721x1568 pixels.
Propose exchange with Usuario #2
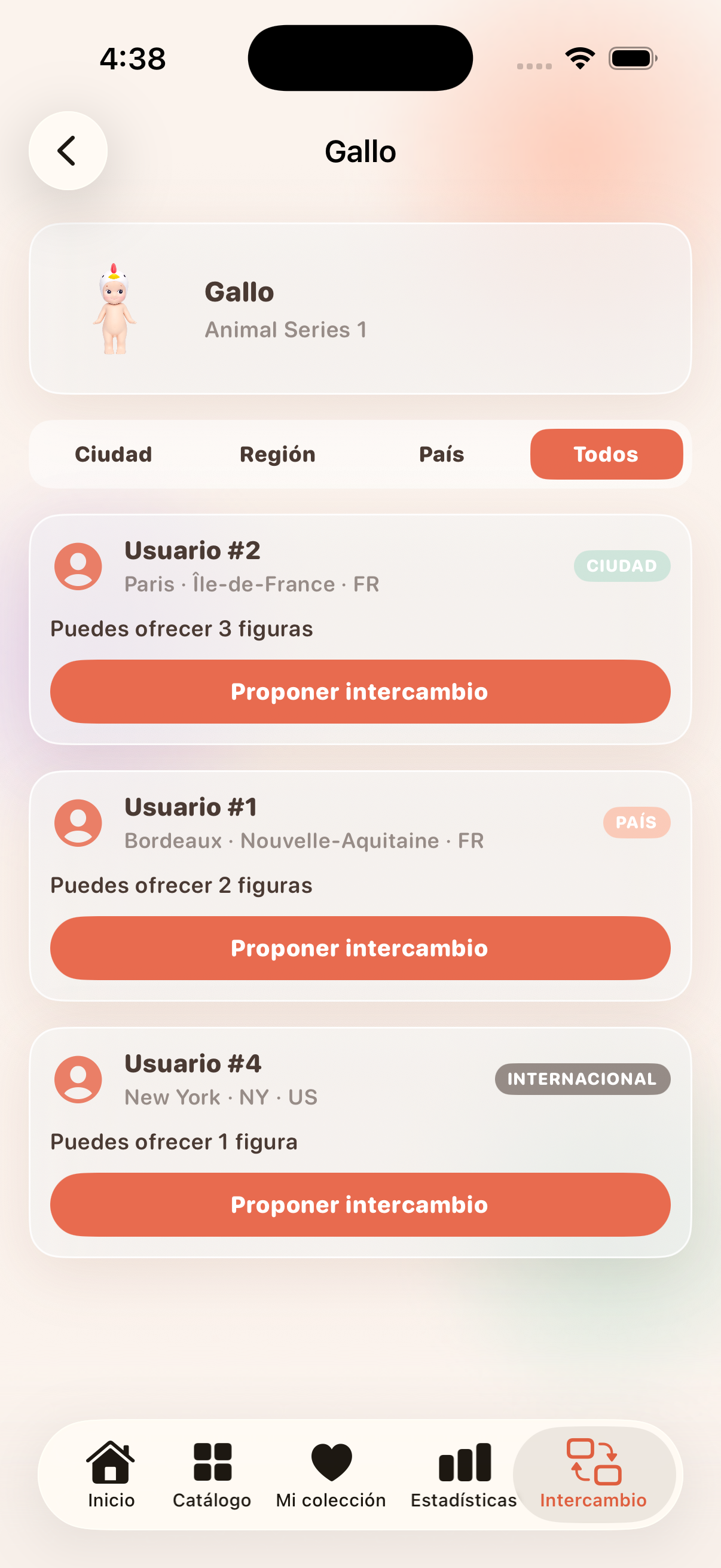360,691
